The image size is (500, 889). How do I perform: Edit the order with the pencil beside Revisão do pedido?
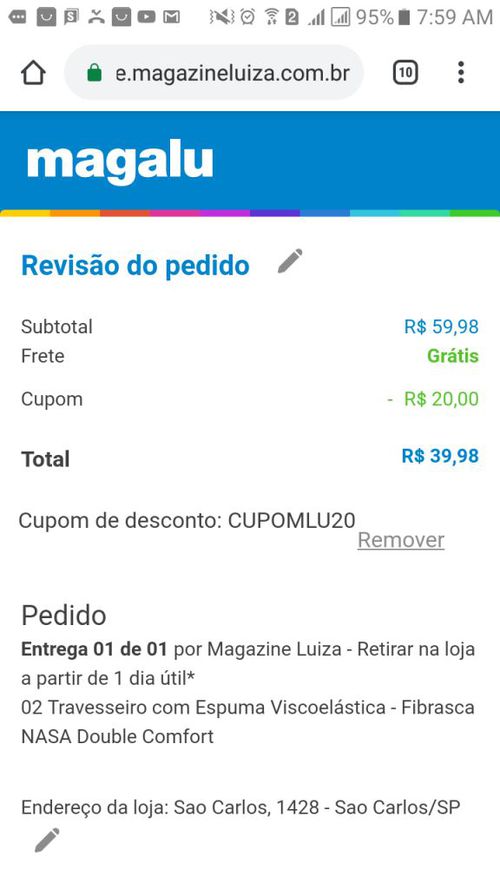tap(290, 261)
